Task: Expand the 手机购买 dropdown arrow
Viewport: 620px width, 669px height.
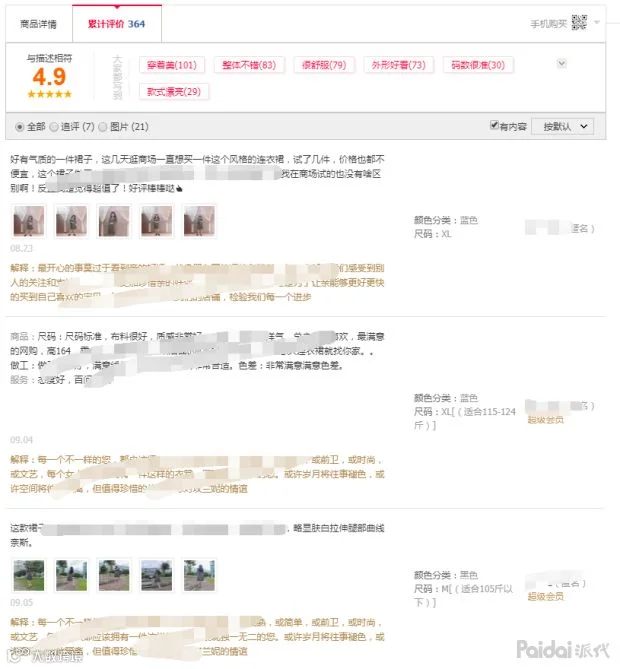Action: point(597,22)
